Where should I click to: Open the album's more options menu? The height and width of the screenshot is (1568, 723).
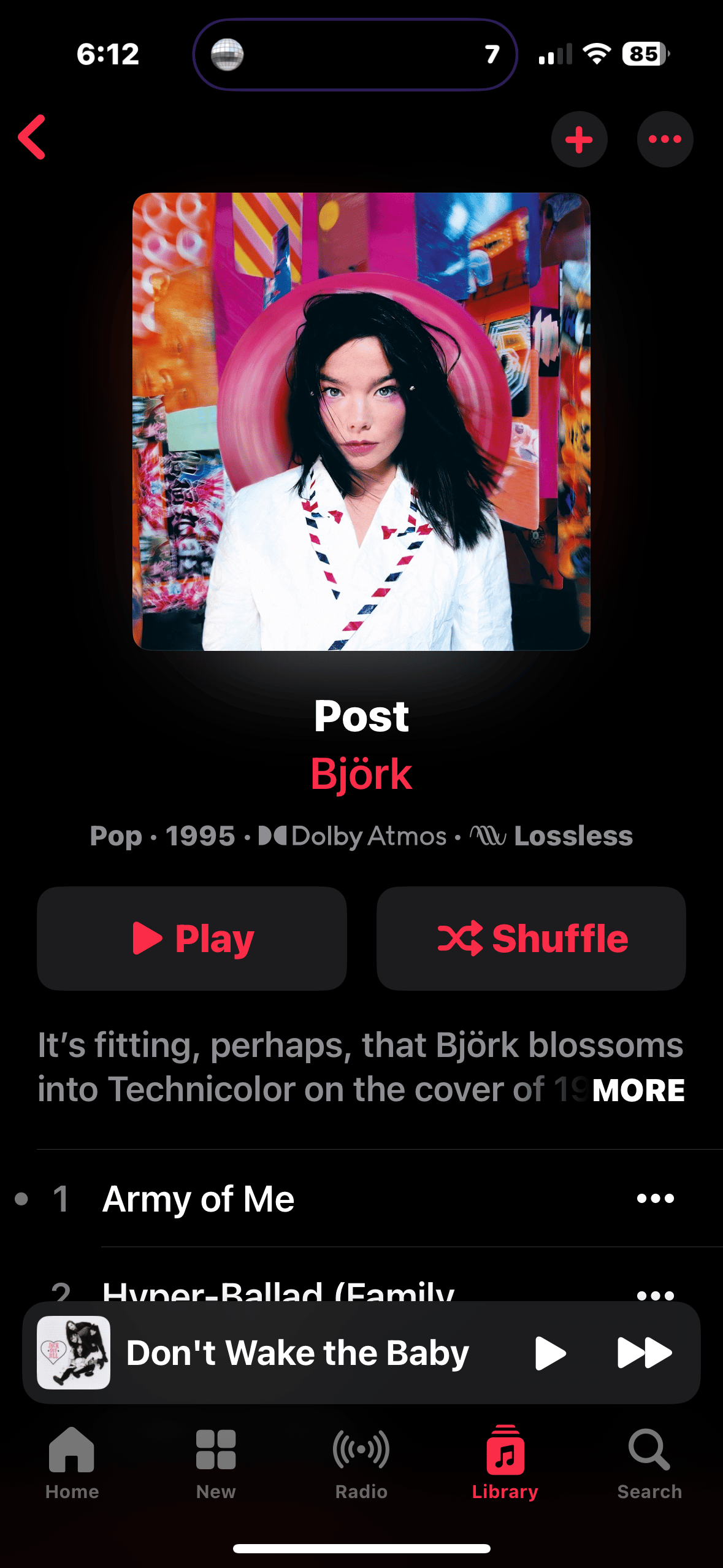tap(665, 139)
